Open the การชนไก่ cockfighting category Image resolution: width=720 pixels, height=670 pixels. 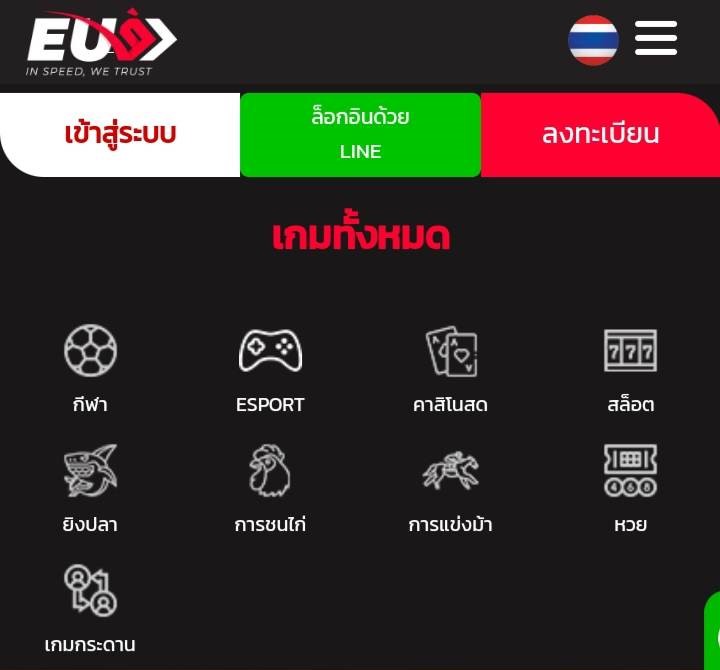click(x=270, y=488)
